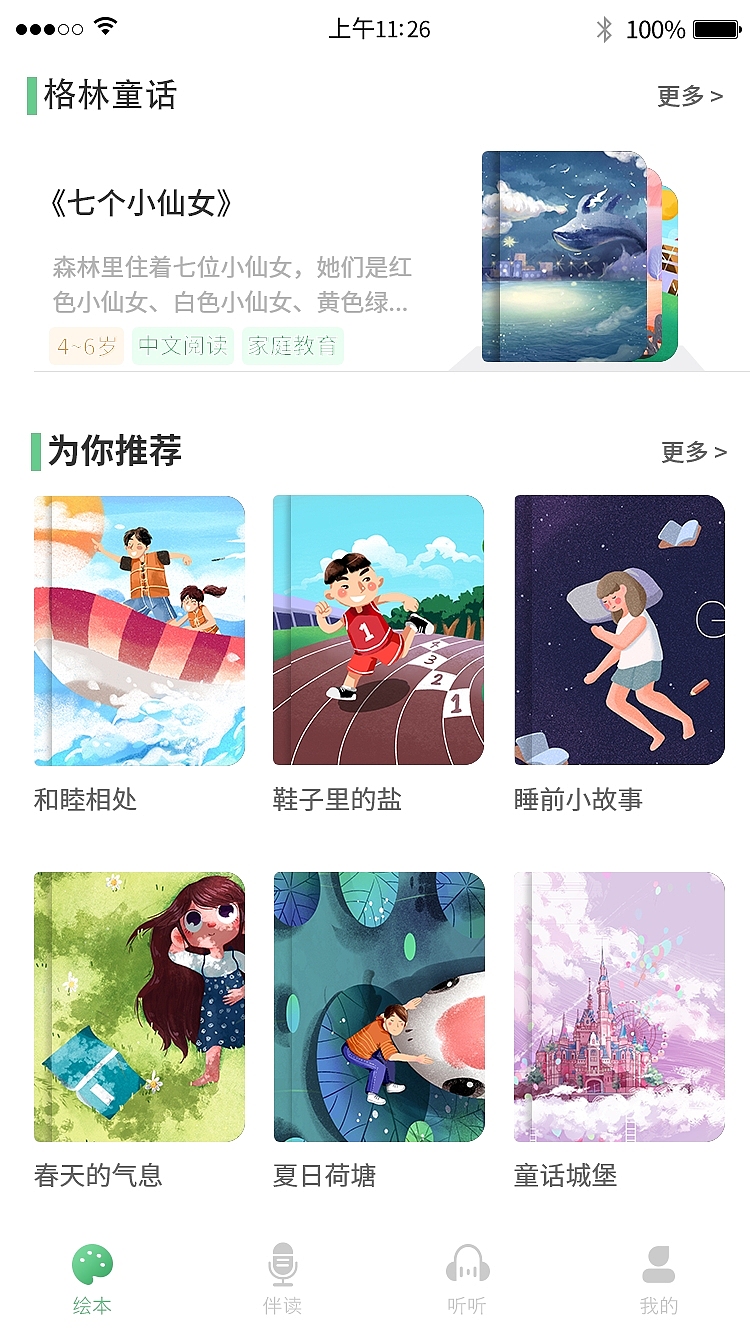Select the 绘本 (picture books) tab icon
Image resolution: width=750 pixels, height=1334 pixels.
point(91,1266)
